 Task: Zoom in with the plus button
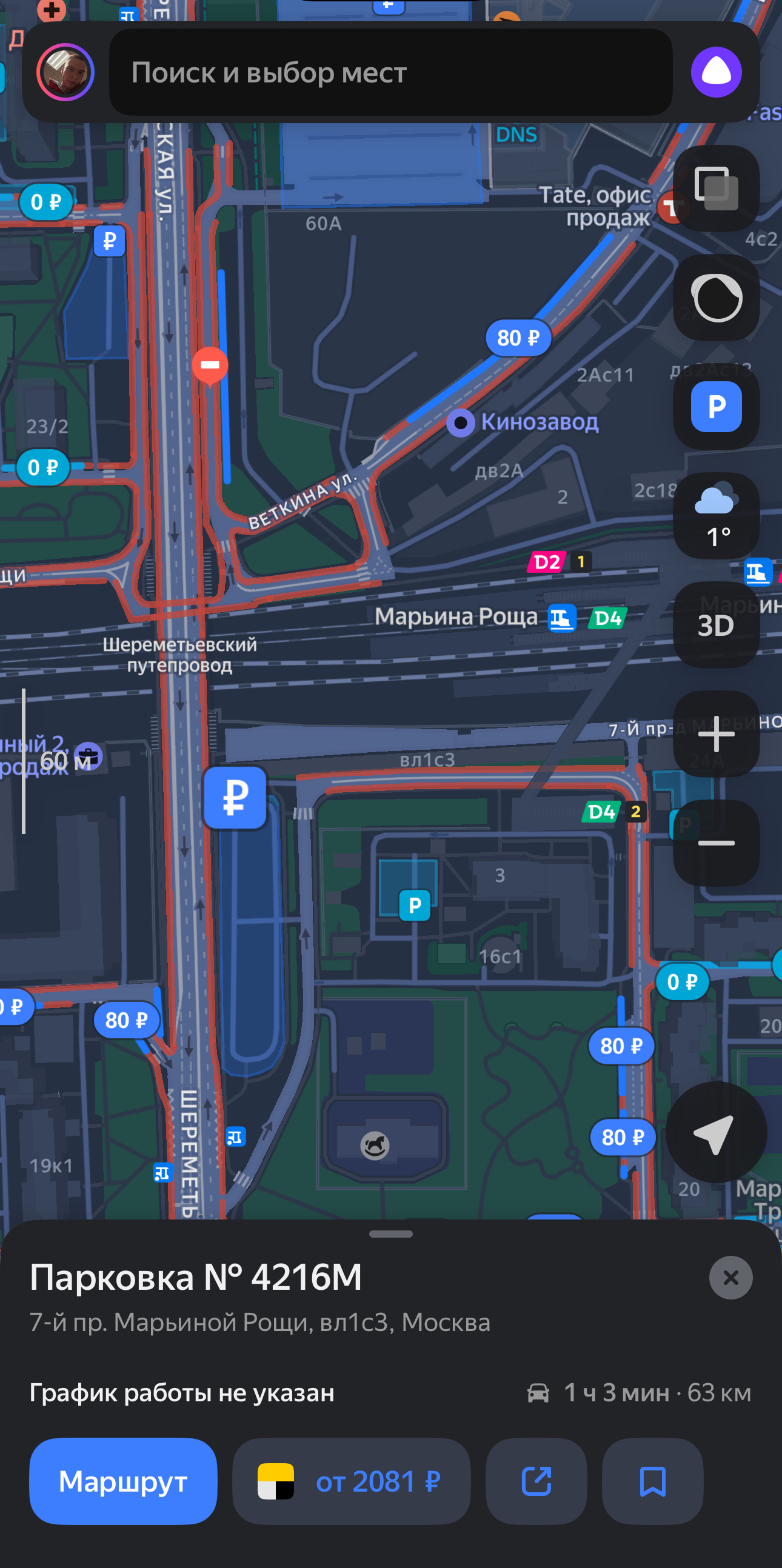(x=716, y=734)
